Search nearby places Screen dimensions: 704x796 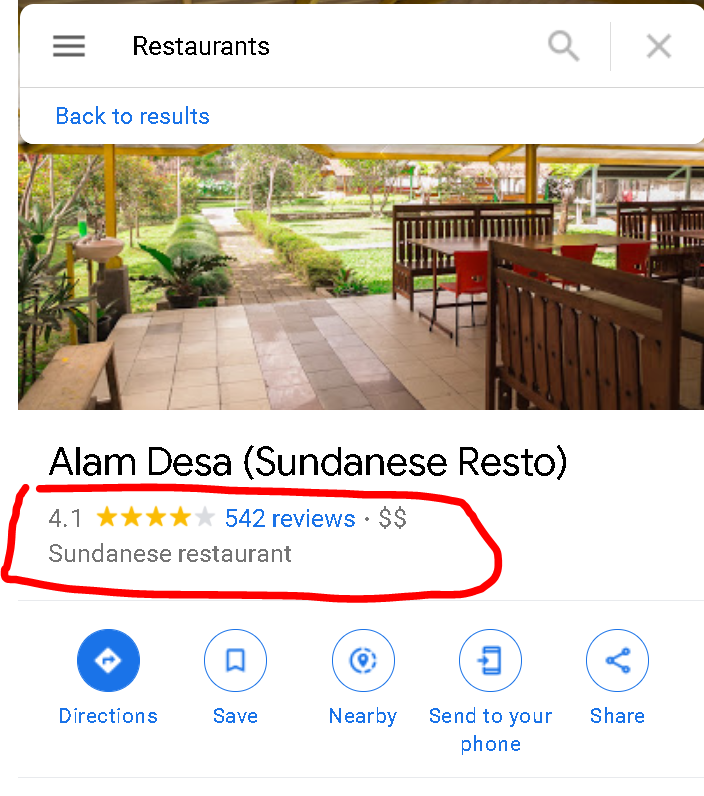click(x=363, y=661)
